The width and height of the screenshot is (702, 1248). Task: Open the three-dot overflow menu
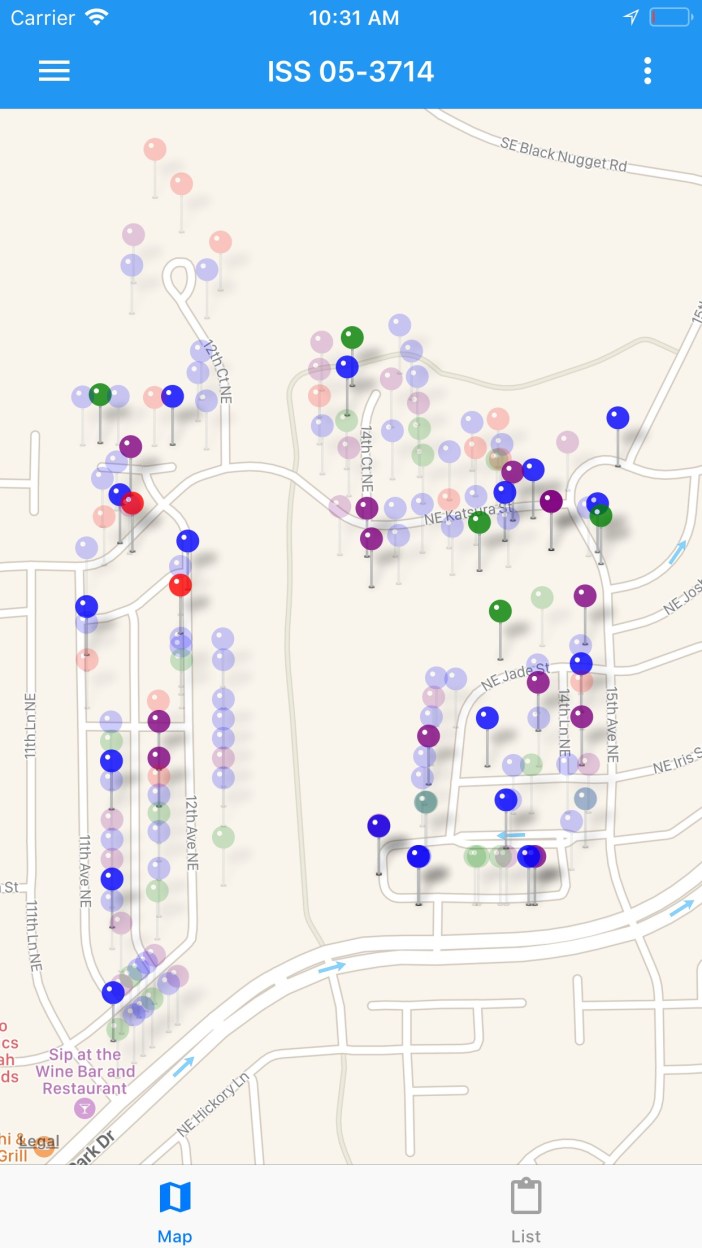[x=648, y=71]
